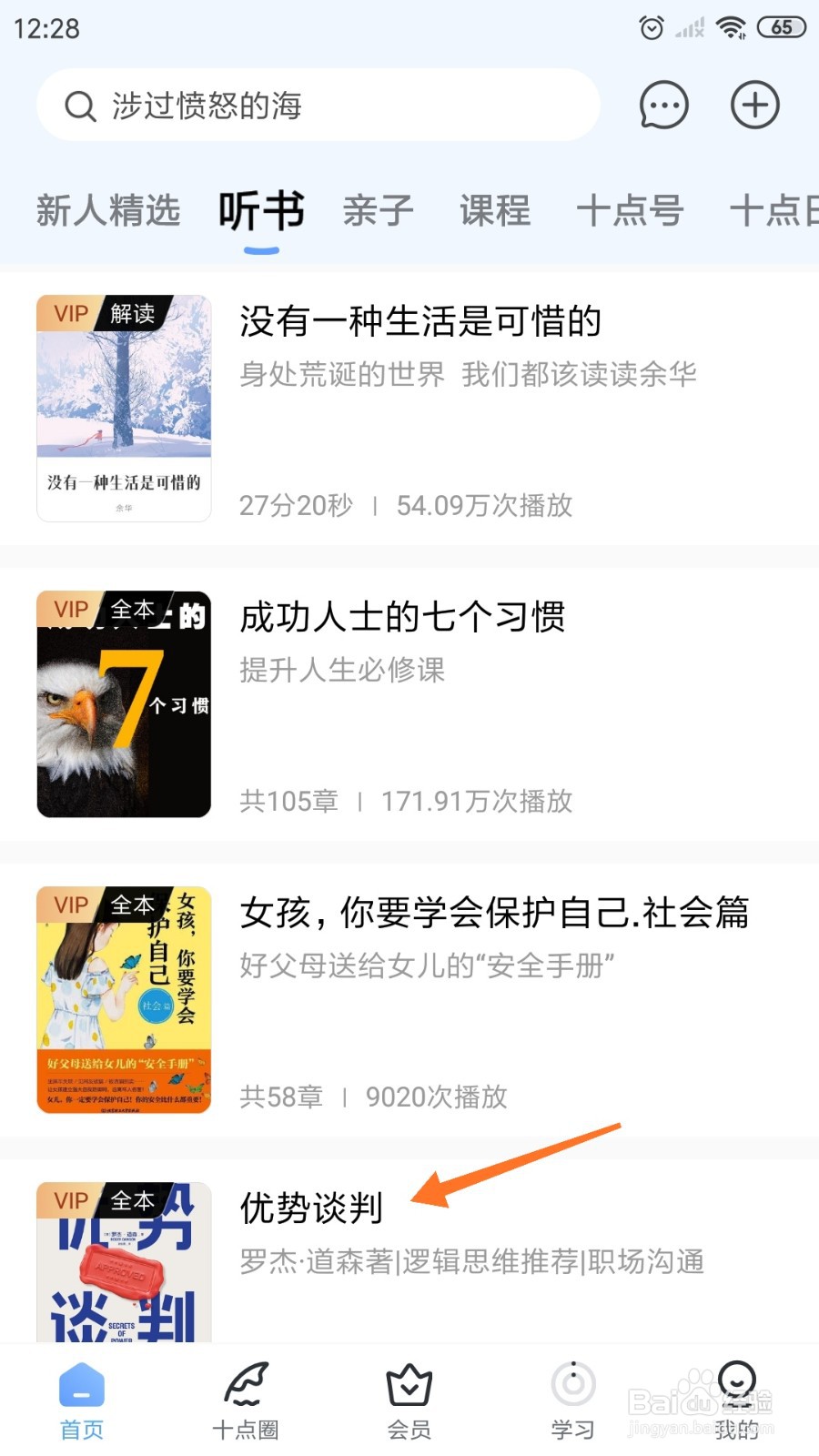This screenshot has height=1456, width=819.
Task: Open the search box showing 涉过愤怒的海
Action: 318,106
